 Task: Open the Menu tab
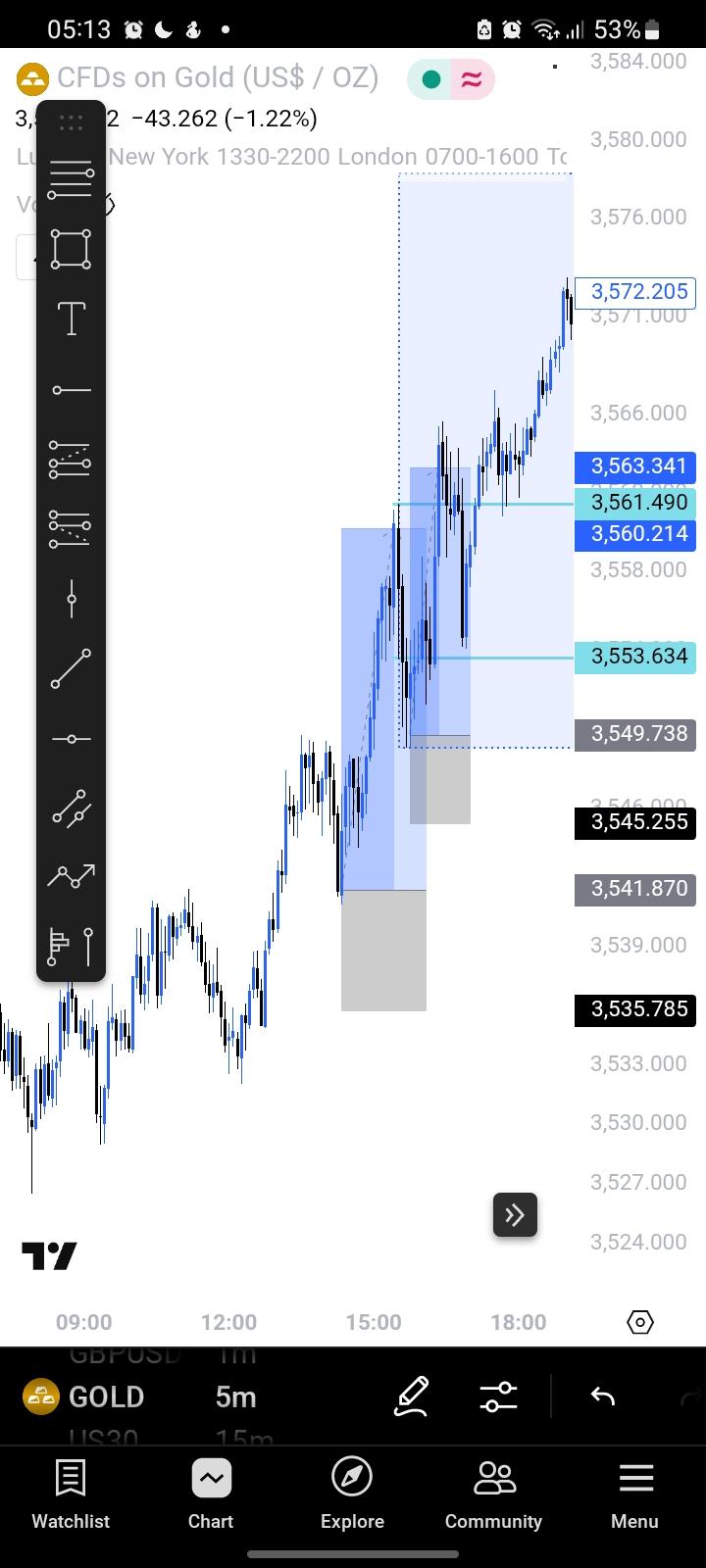point(634,1494)
